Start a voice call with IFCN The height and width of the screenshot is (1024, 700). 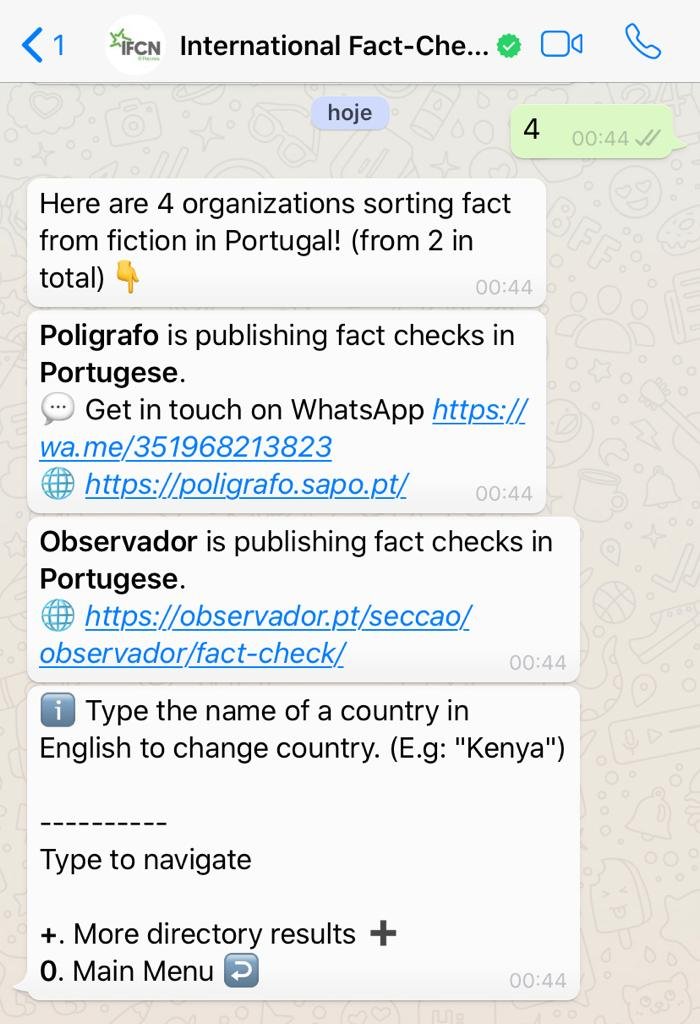(643, 43)
